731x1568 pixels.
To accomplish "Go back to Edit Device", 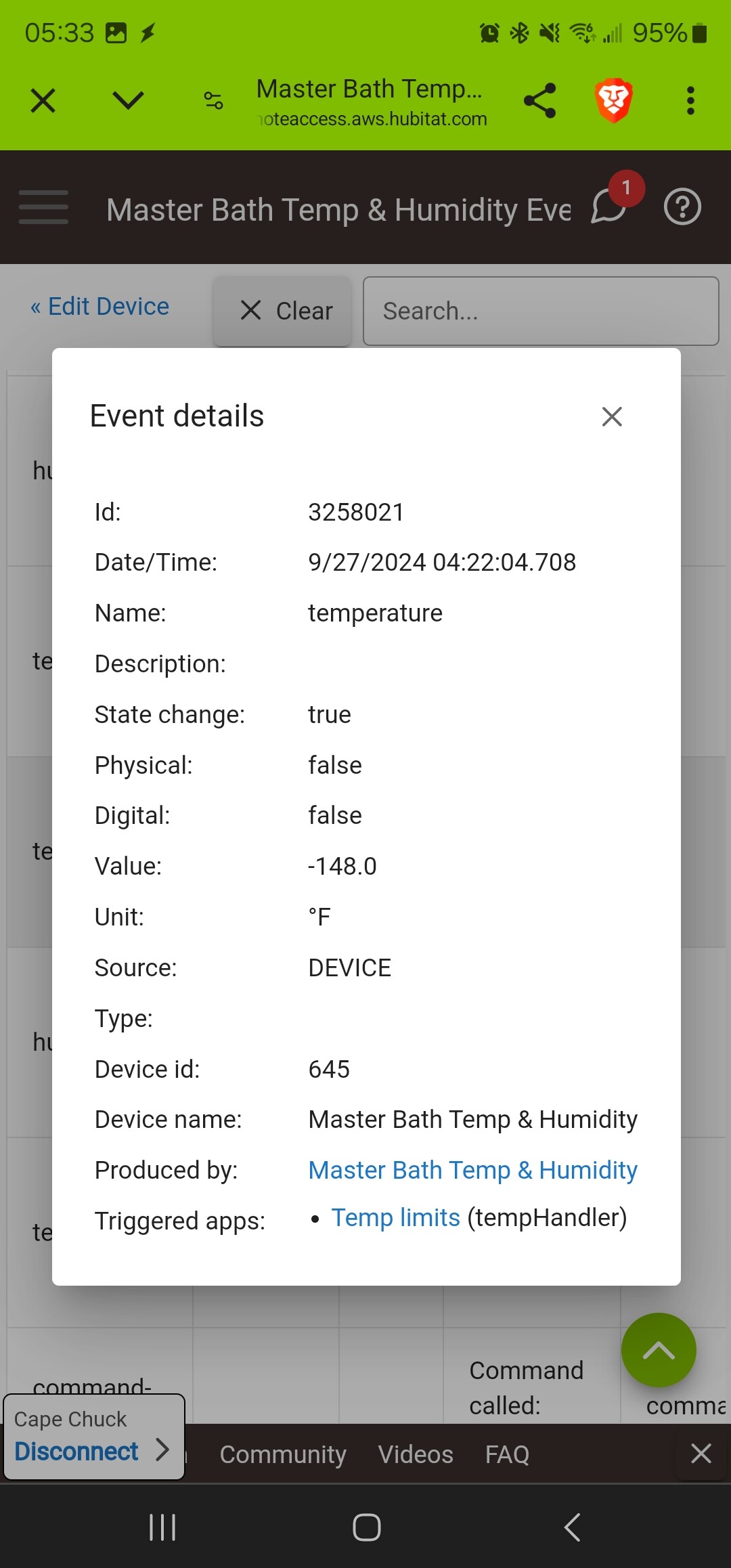I will point(100,307).
